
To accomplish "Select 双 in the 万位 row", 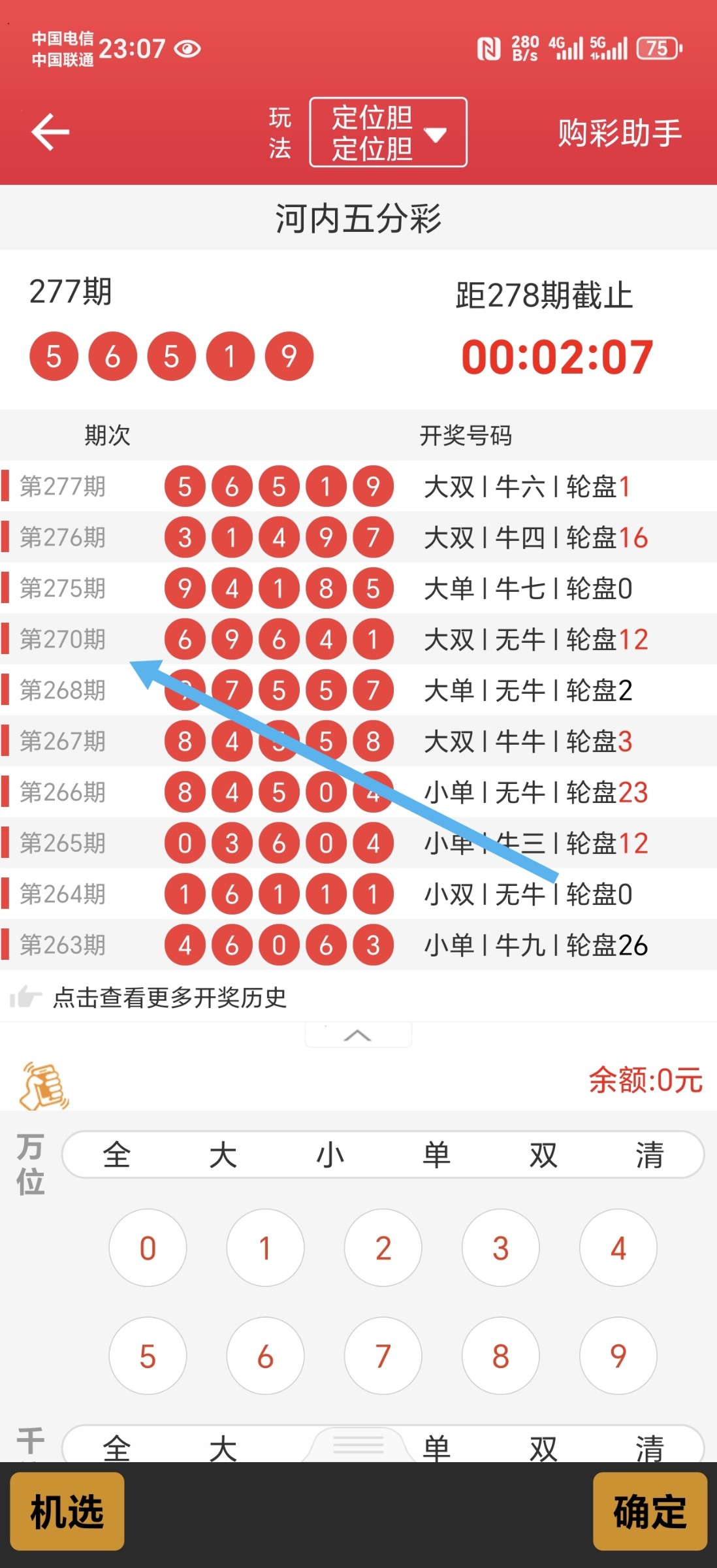I will coord(543,1155).
